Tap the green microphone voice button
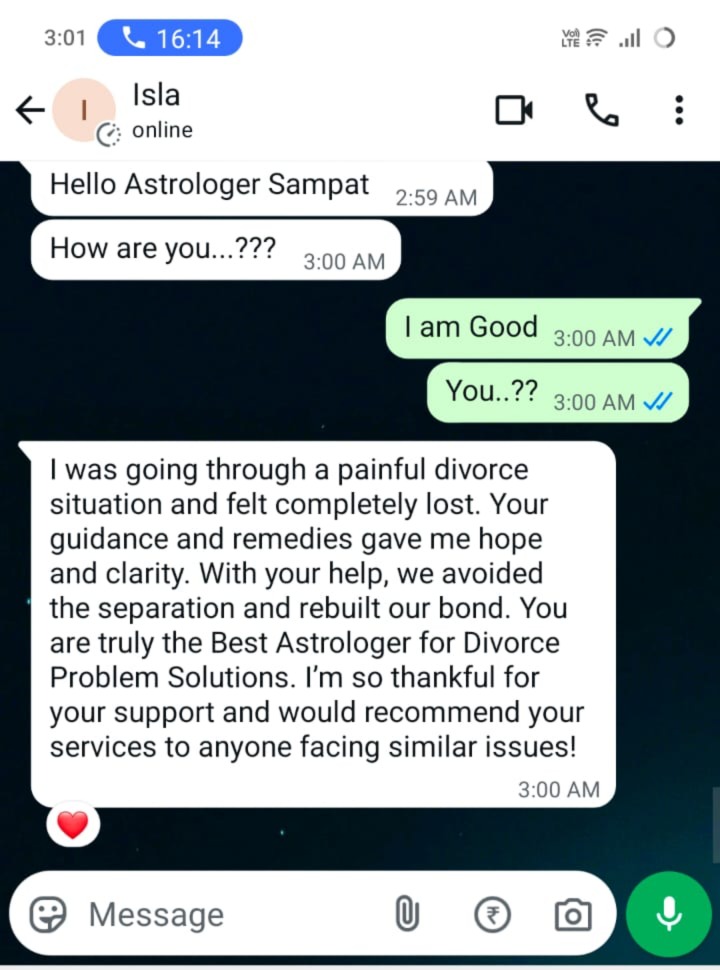 click(668, 914)
